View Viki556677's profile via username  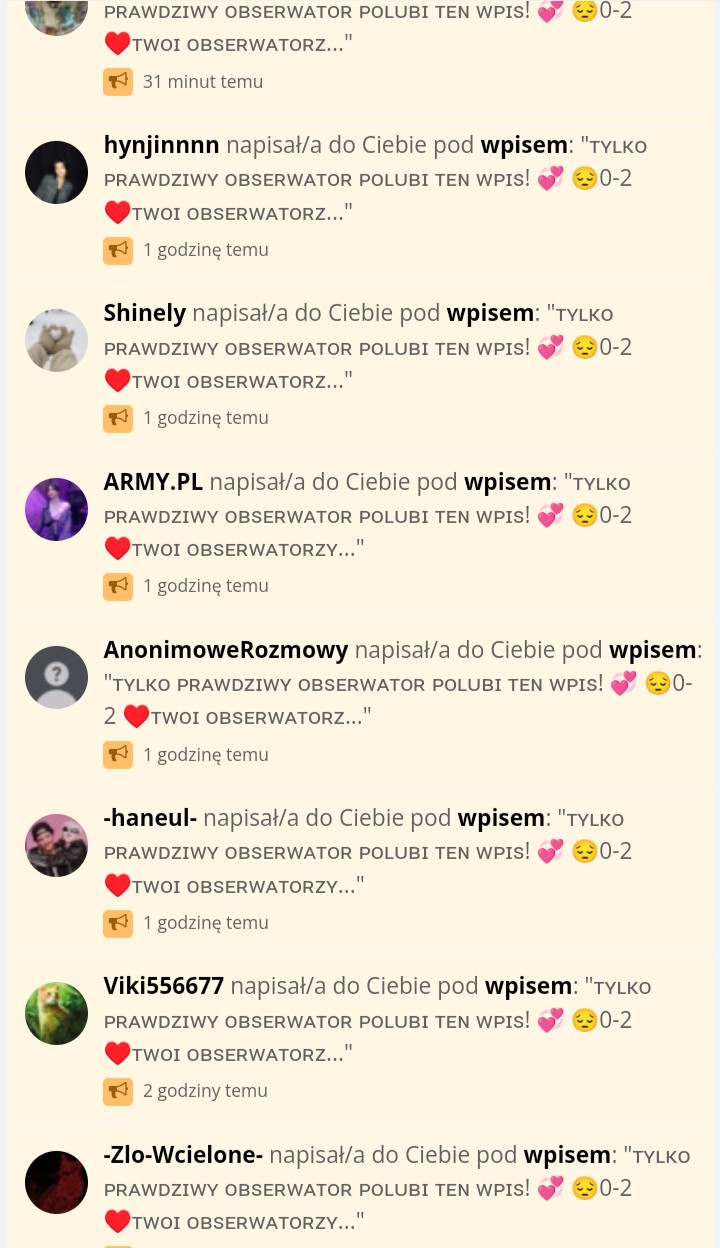(164, 986)
